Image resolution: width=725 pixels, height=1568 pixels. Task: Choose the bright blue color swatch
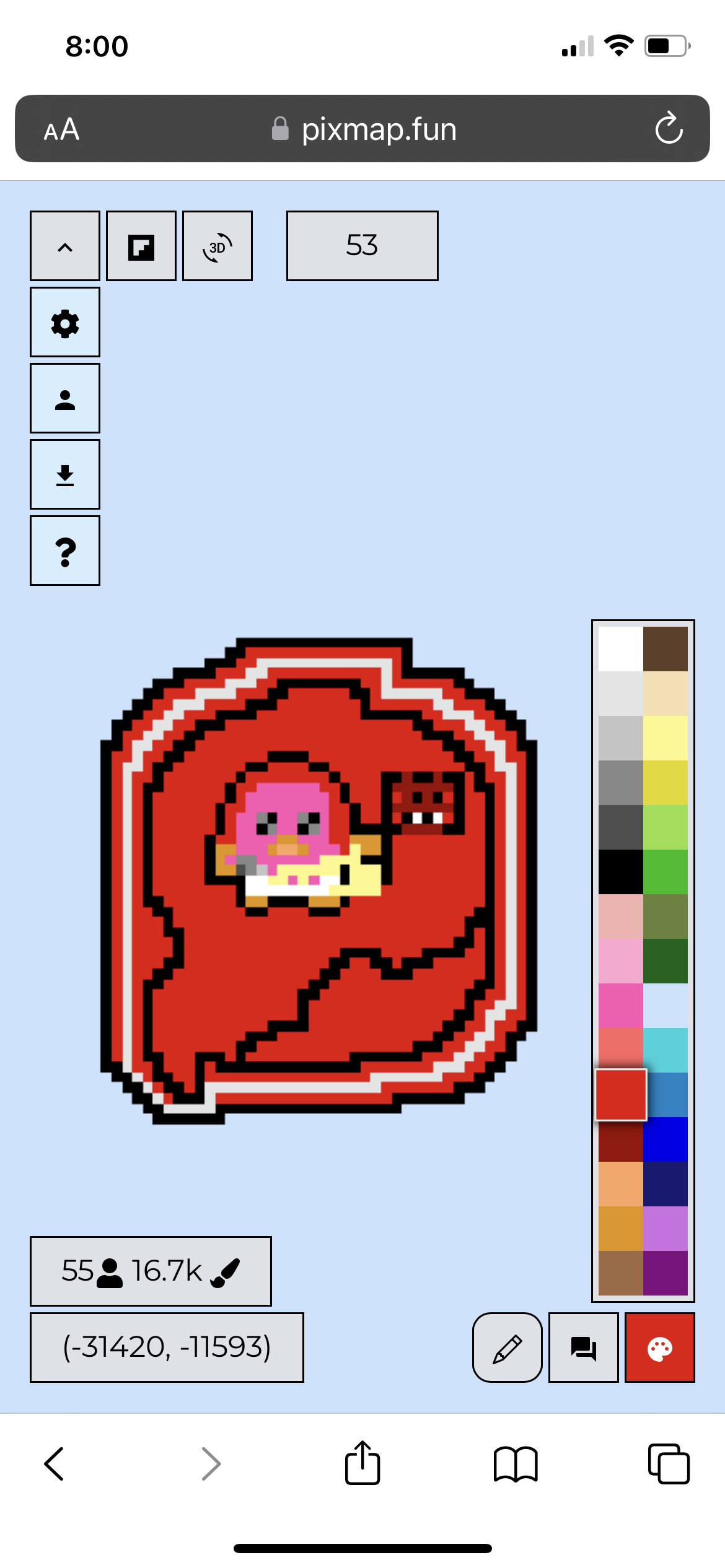[x=666, y=1139]
